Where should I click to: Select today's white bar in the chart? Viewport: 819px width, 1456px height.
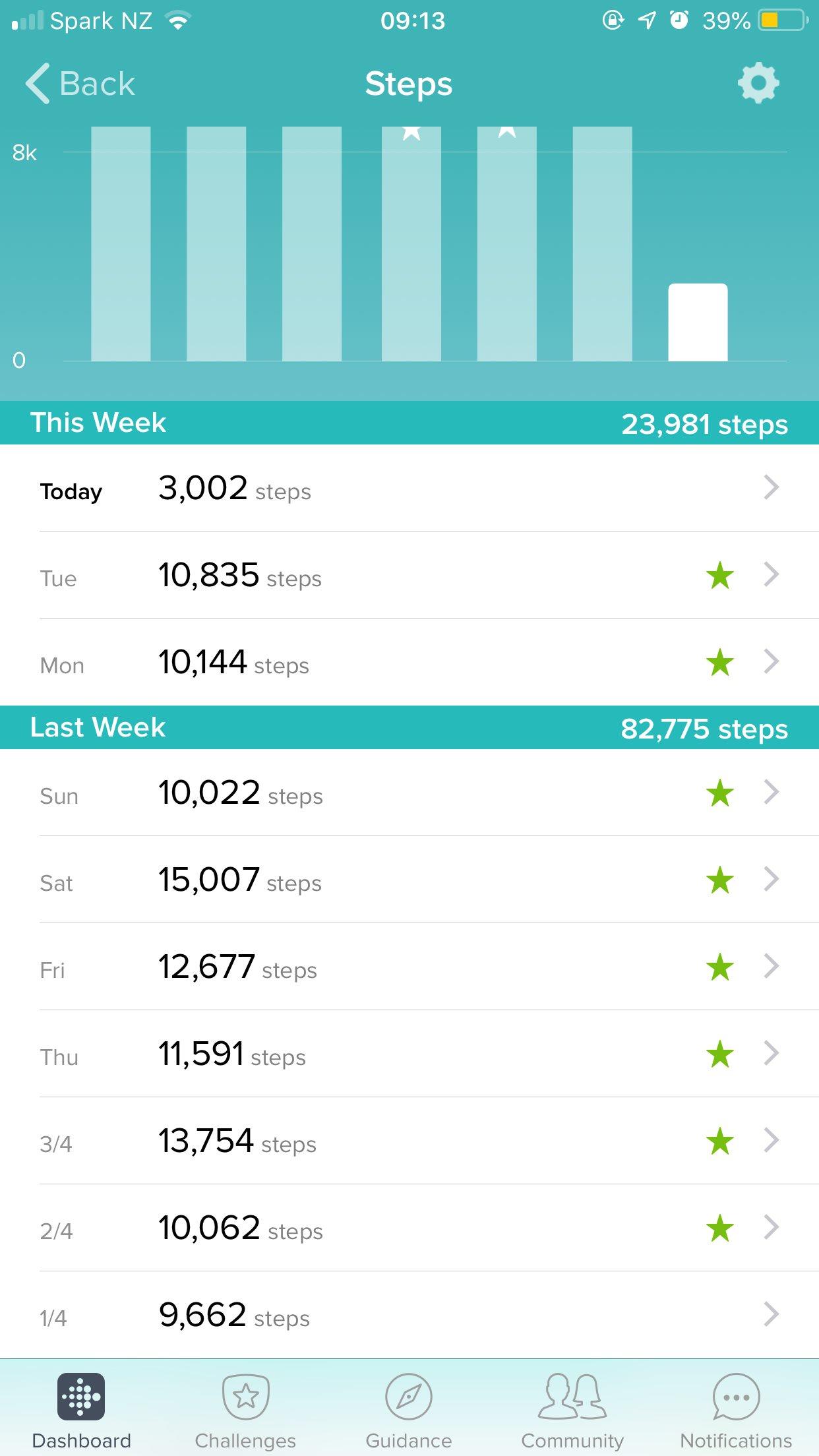[x=698, y=323]
